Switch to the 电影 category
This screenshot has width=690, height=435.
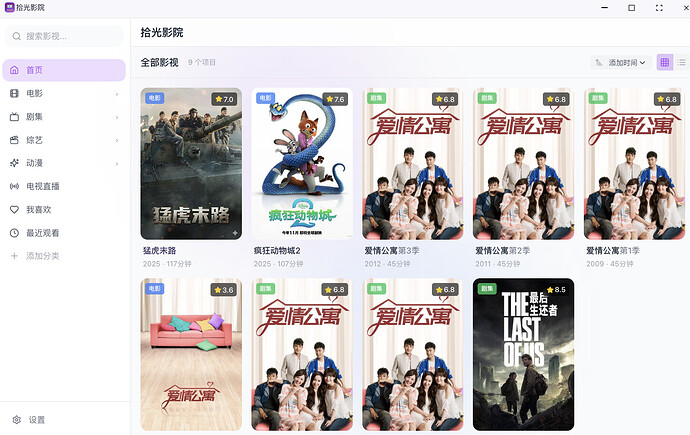click(x=34, y=93)
